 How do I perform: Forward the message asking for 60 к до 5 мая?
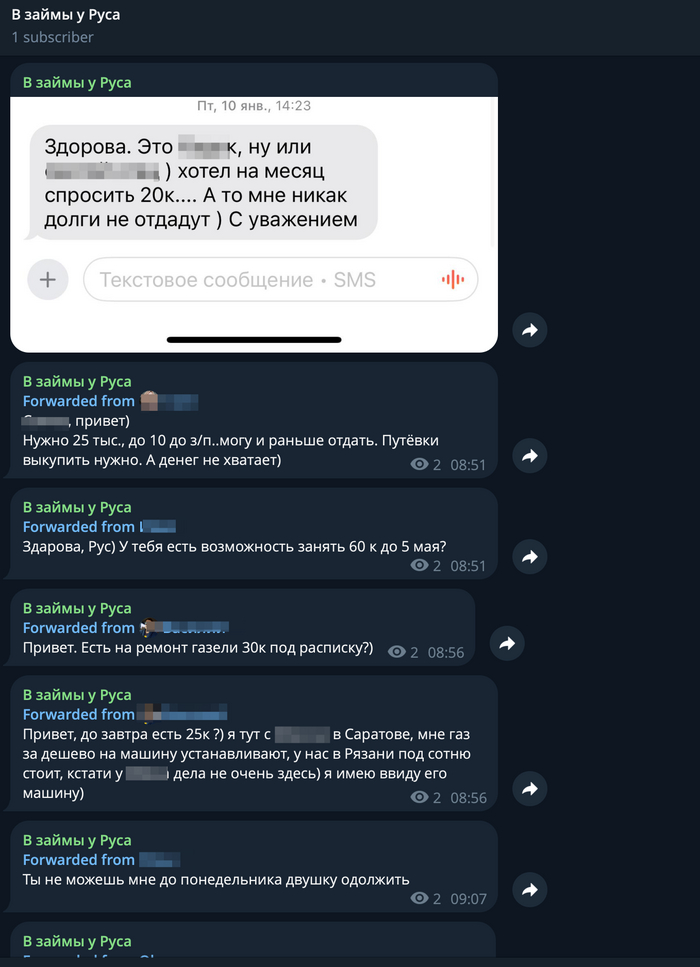[x=529, y=556]
